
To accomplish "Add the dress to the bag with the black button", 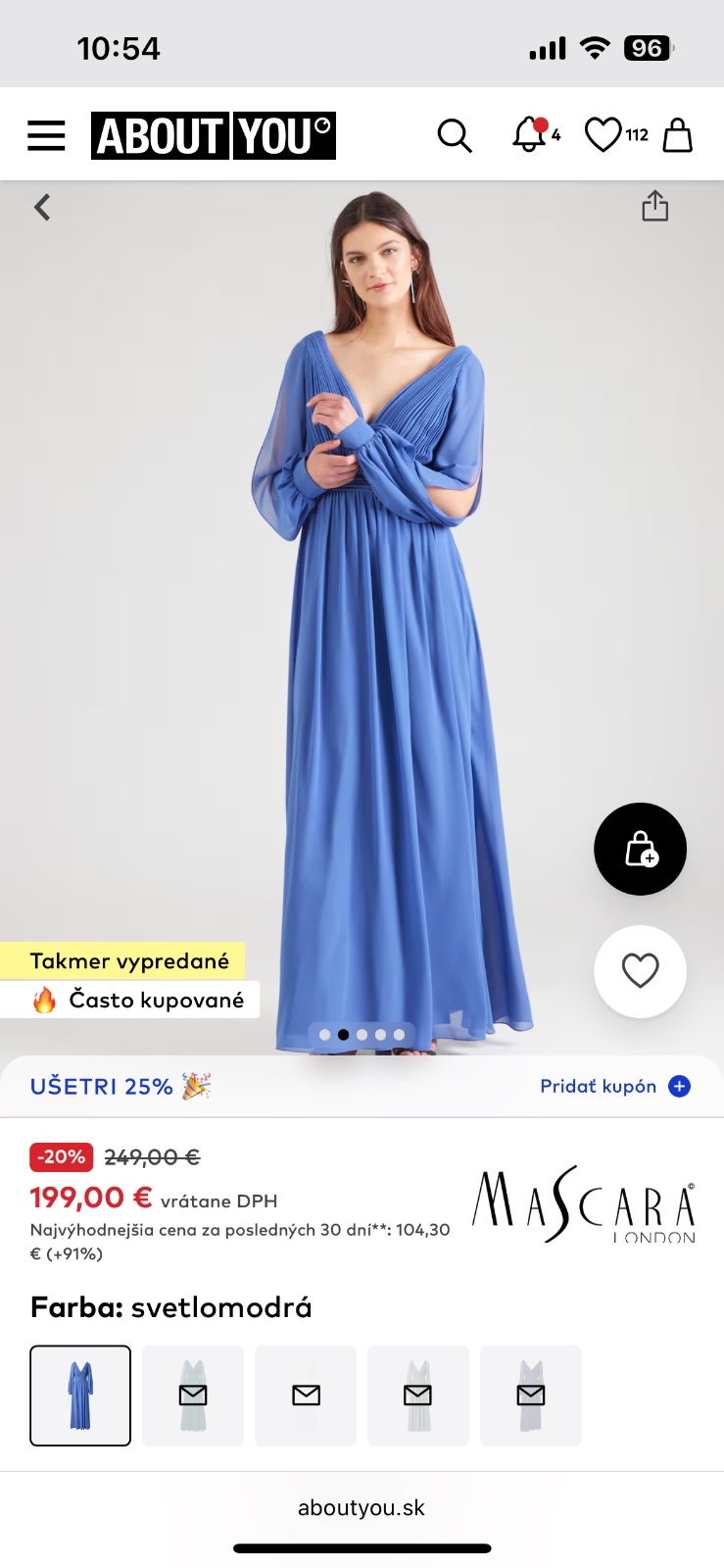I will 640,849.
